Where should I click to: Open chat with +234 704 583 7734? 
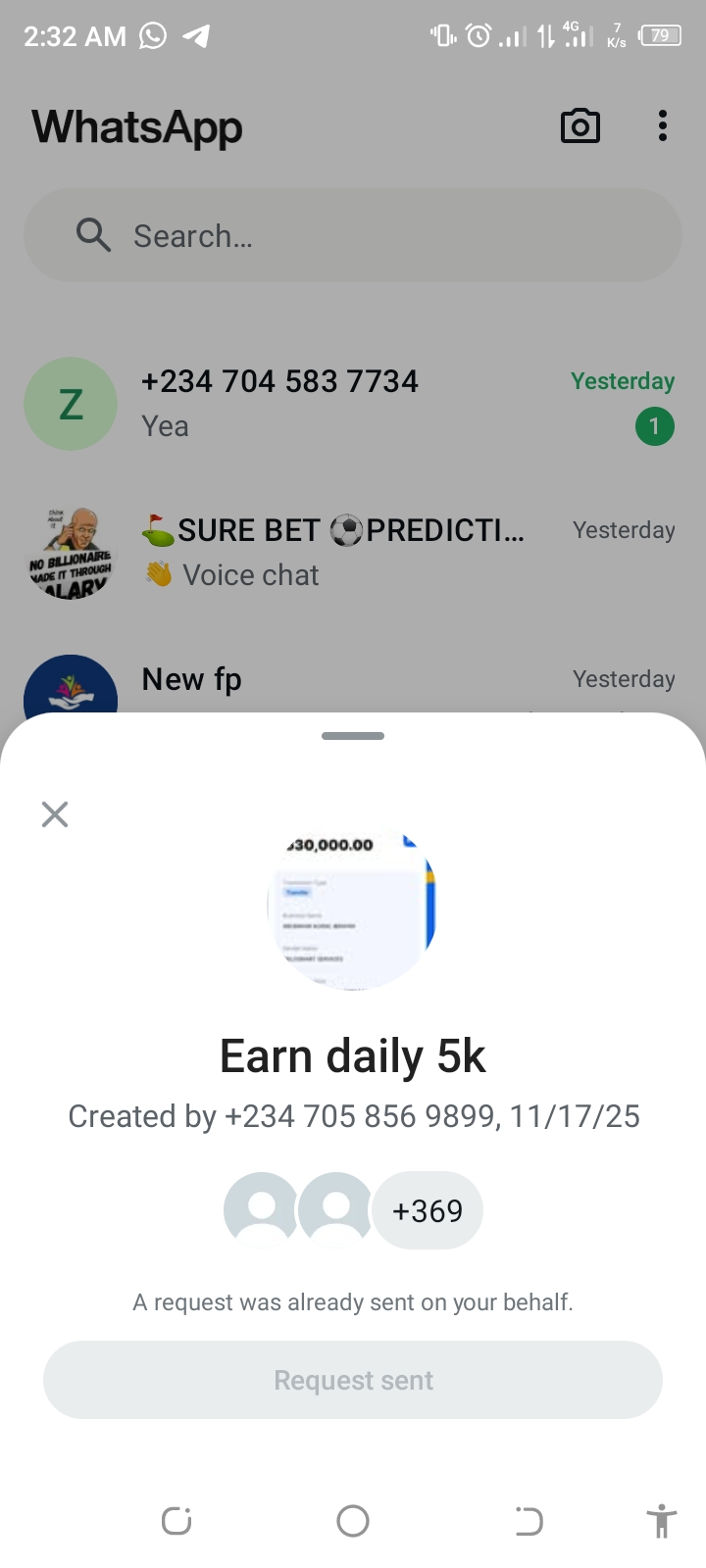353,404
